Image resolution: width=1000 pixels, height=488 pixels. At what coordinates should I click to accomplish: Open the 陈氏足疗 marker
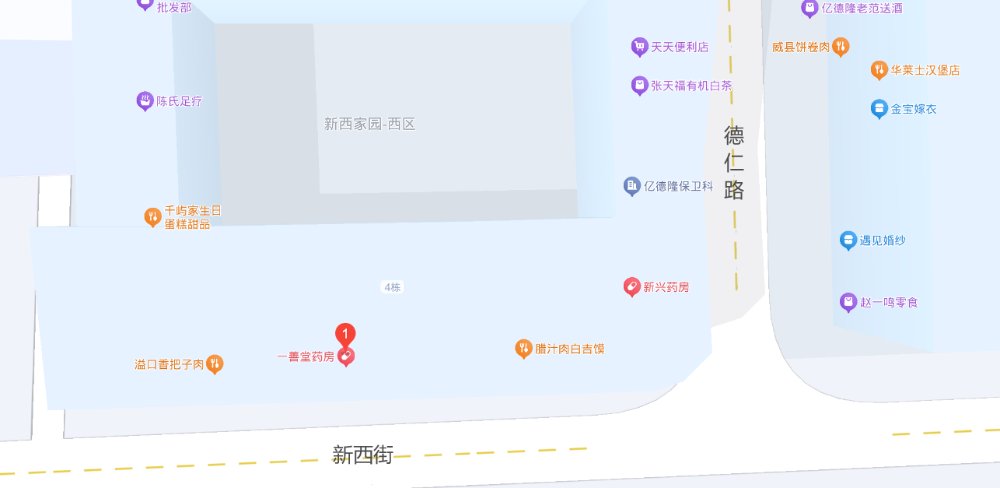145,101
